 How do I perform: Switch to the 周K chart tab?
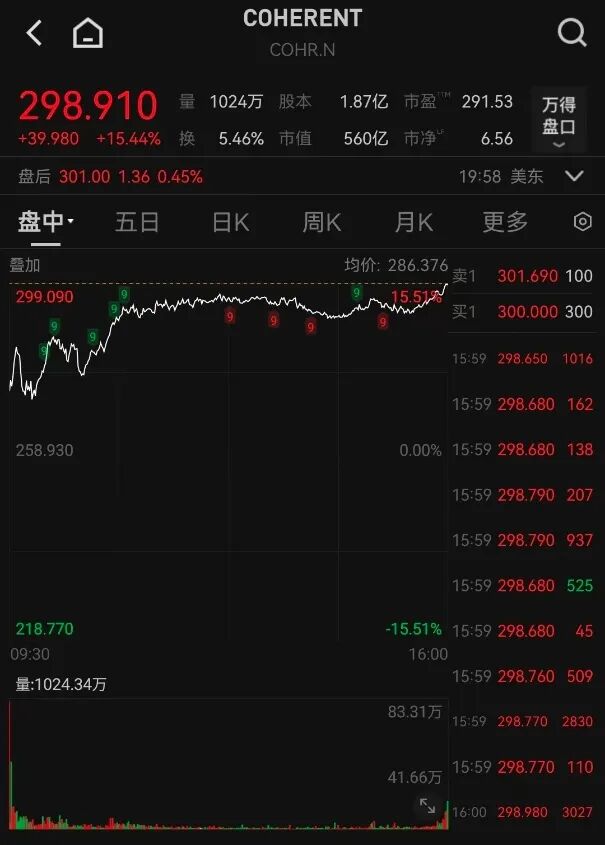[x=322, y=222]
